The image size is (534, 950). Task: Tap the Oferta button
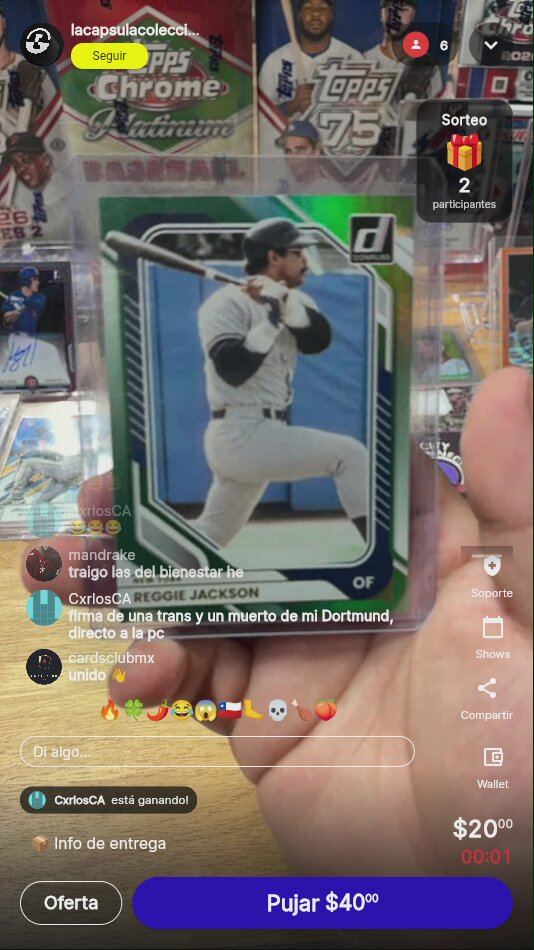pos(71,903)
